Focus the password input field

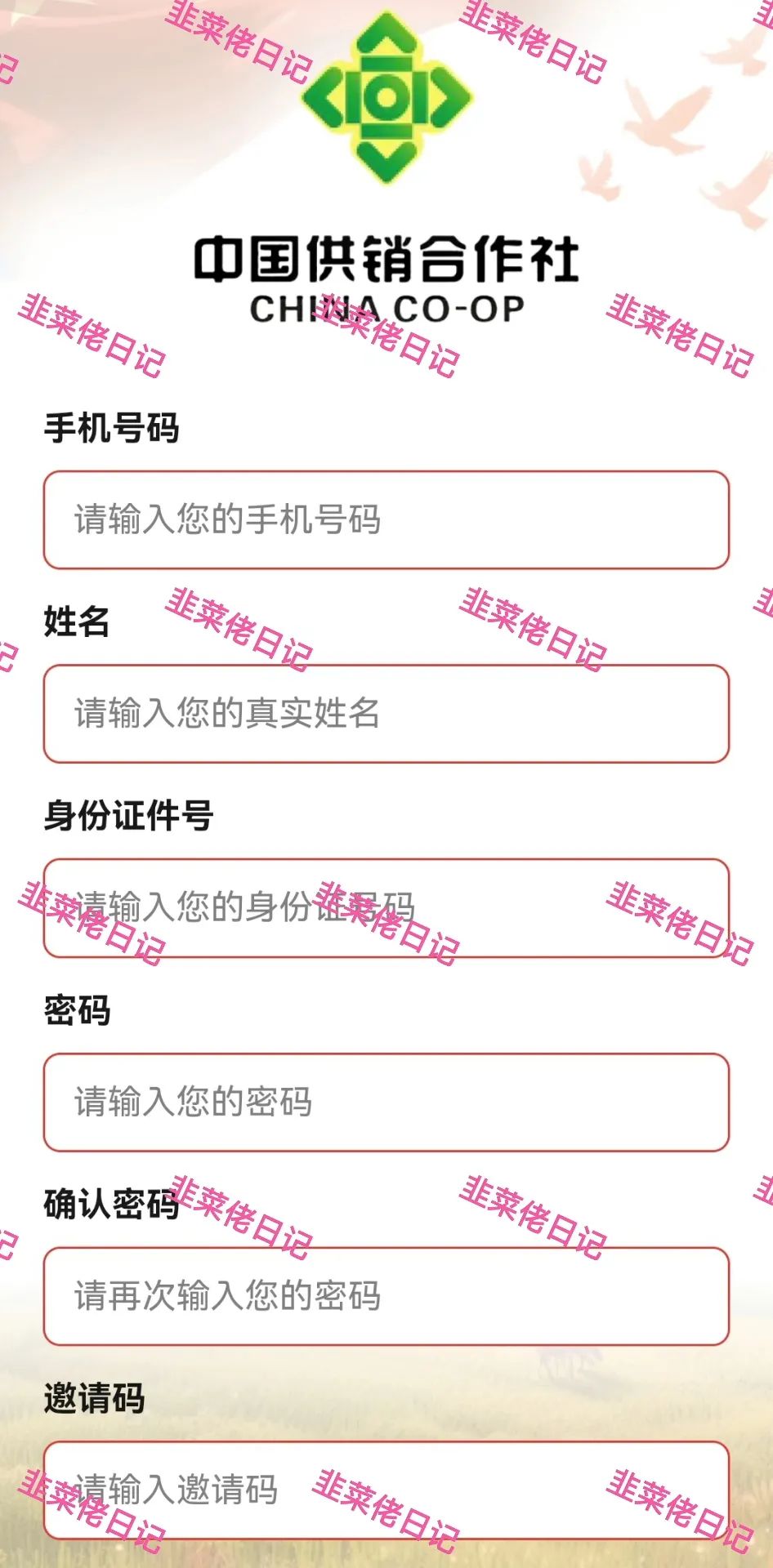coord(386,1101)
